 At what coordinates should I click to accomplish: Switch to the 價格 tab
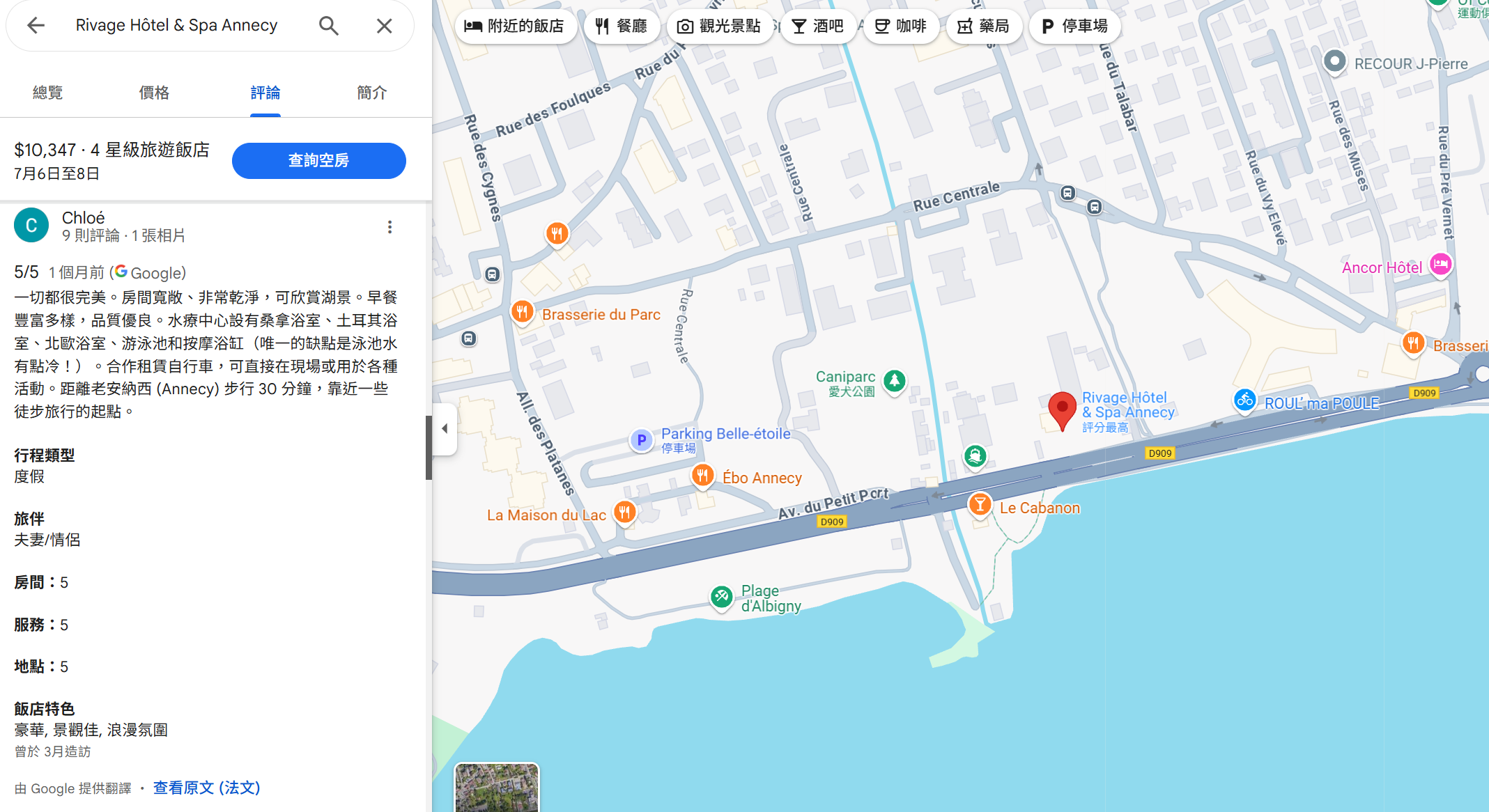click(154, 93)
